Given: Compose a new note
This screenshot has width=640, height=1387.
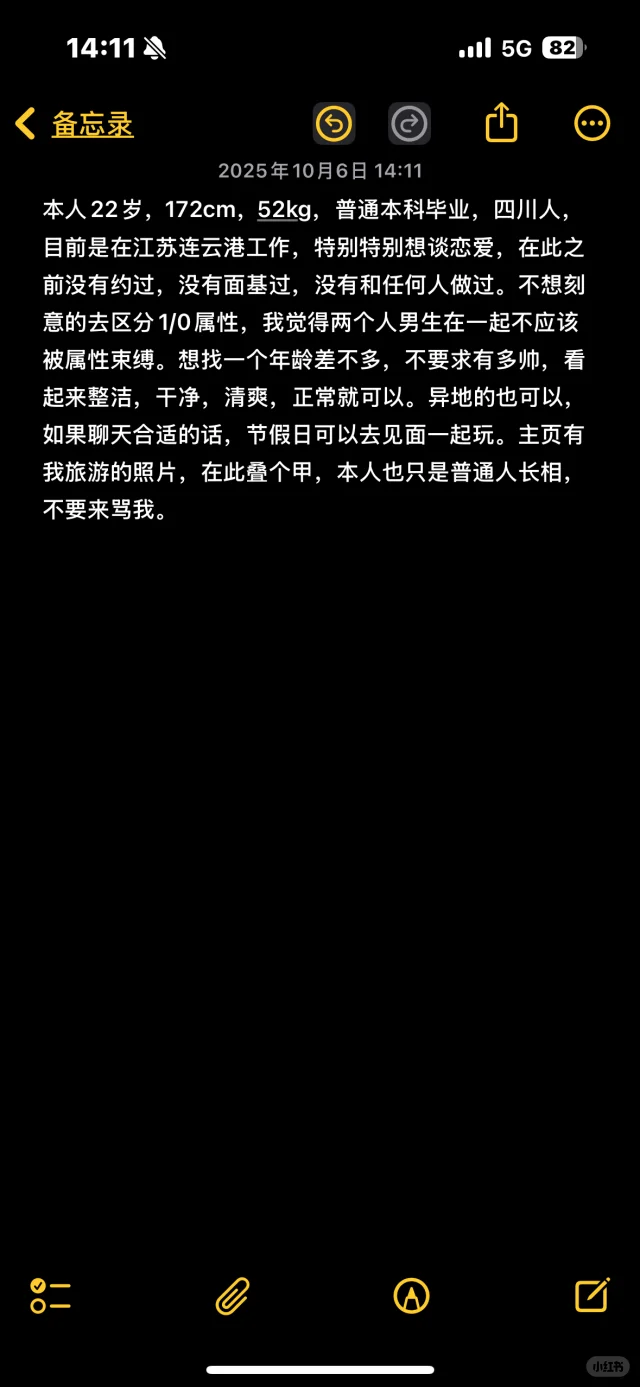Looking at the screenshot, I should tap(592, 1295).
